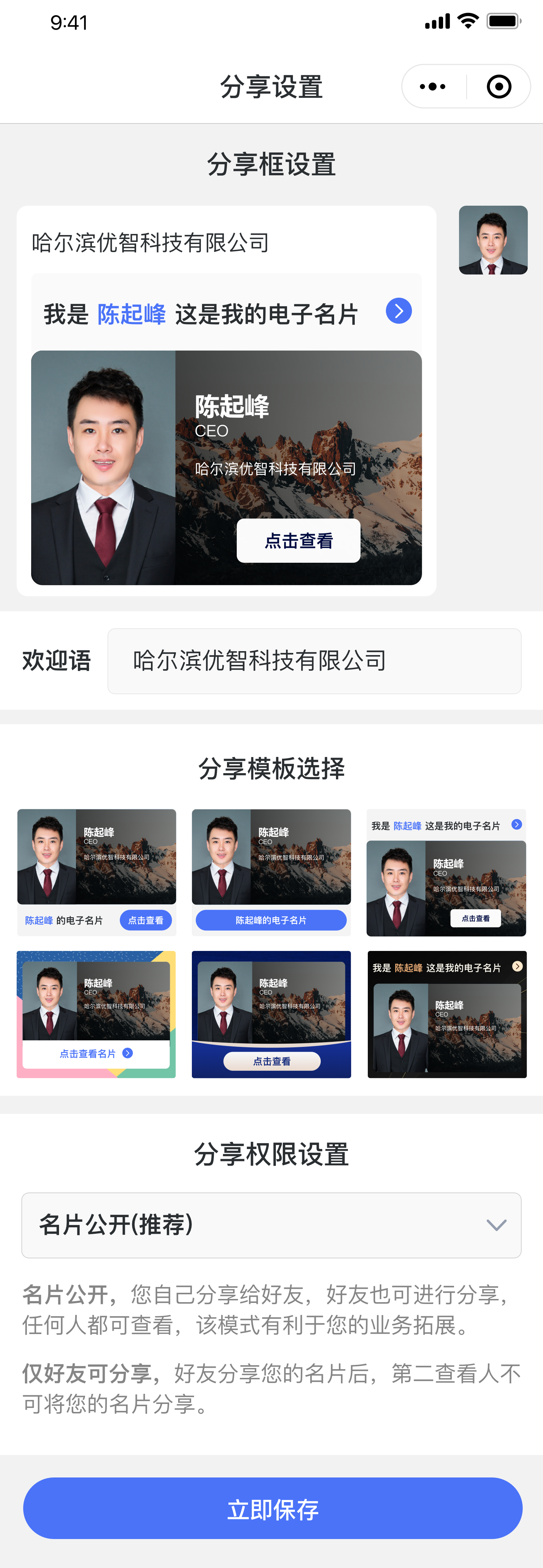The height and width of the screenshot is (1568, 543).
Task: Expand the 名片公开(推荐) permission dropdown
Action: click(271, 1225)
